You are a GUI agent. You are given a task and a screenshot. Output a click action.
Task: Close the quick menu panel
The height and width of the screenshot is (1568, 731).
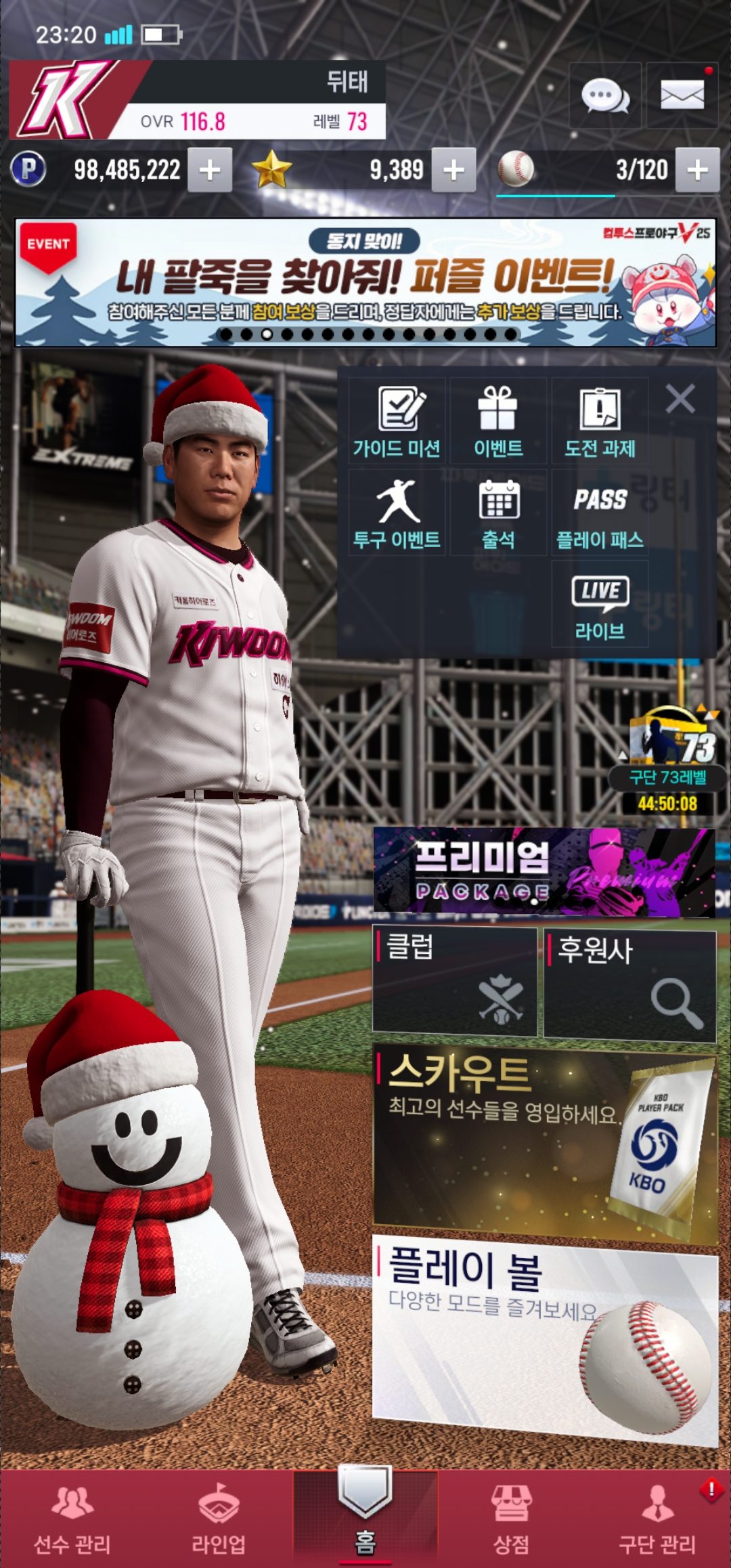[x=680, y=399]
